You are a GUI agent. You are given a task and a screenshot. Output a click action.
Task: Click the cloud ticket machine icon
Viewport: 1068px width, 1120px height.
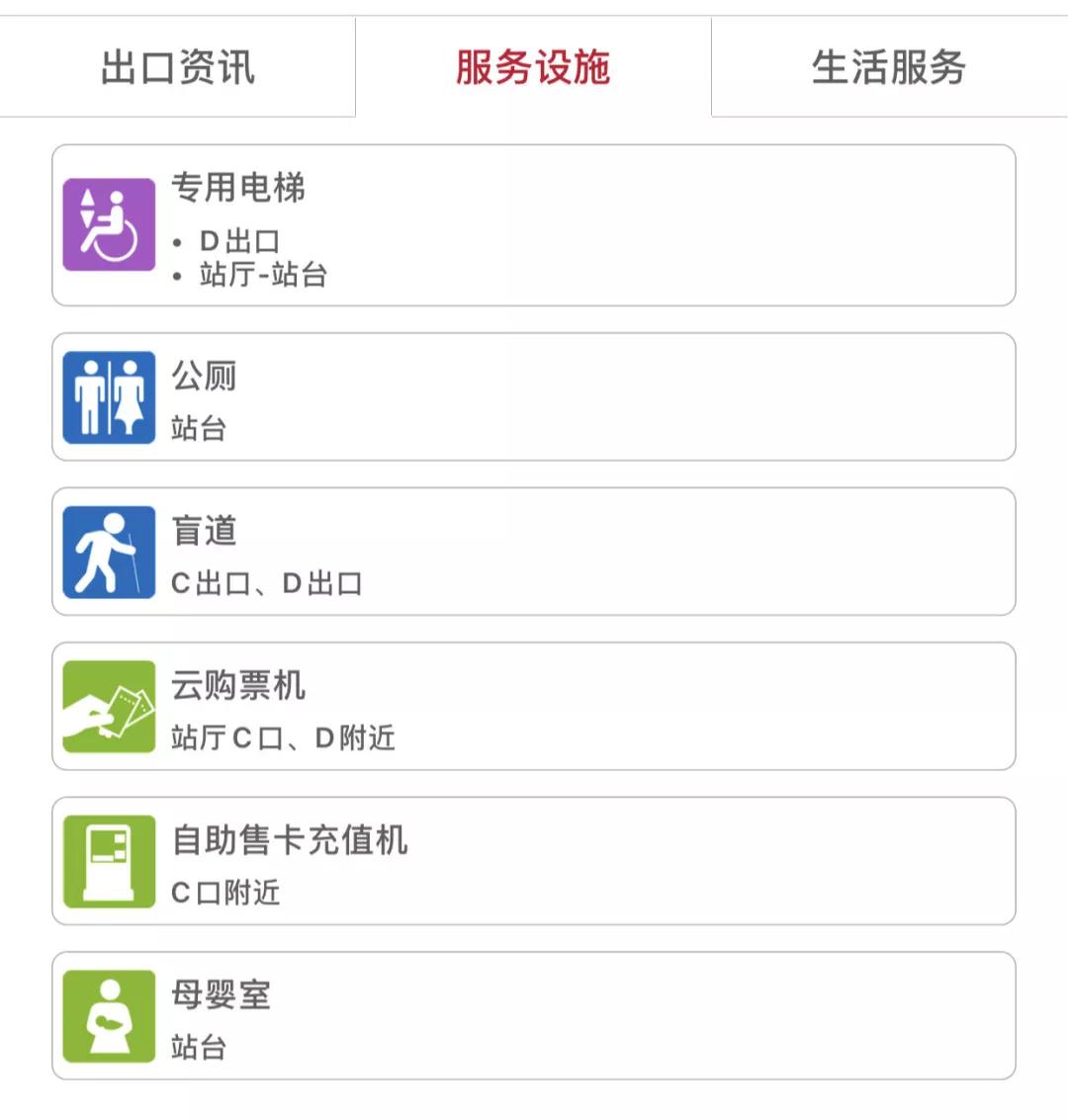click(x=109, y=706)
